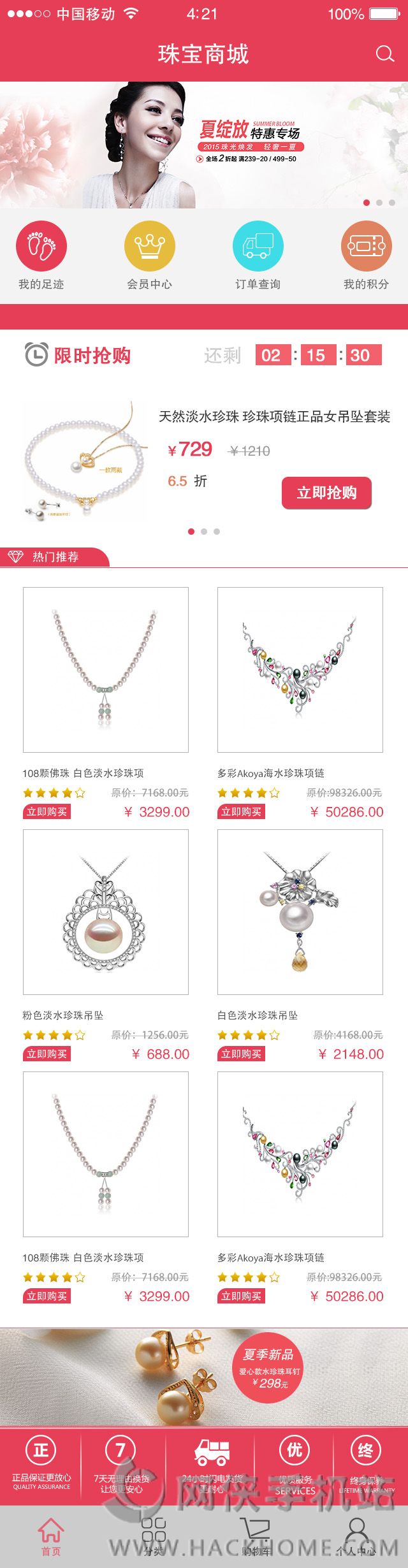Screen dimensions: 408x1568
Task: Go to 会员中心
Action: point(150,246)
